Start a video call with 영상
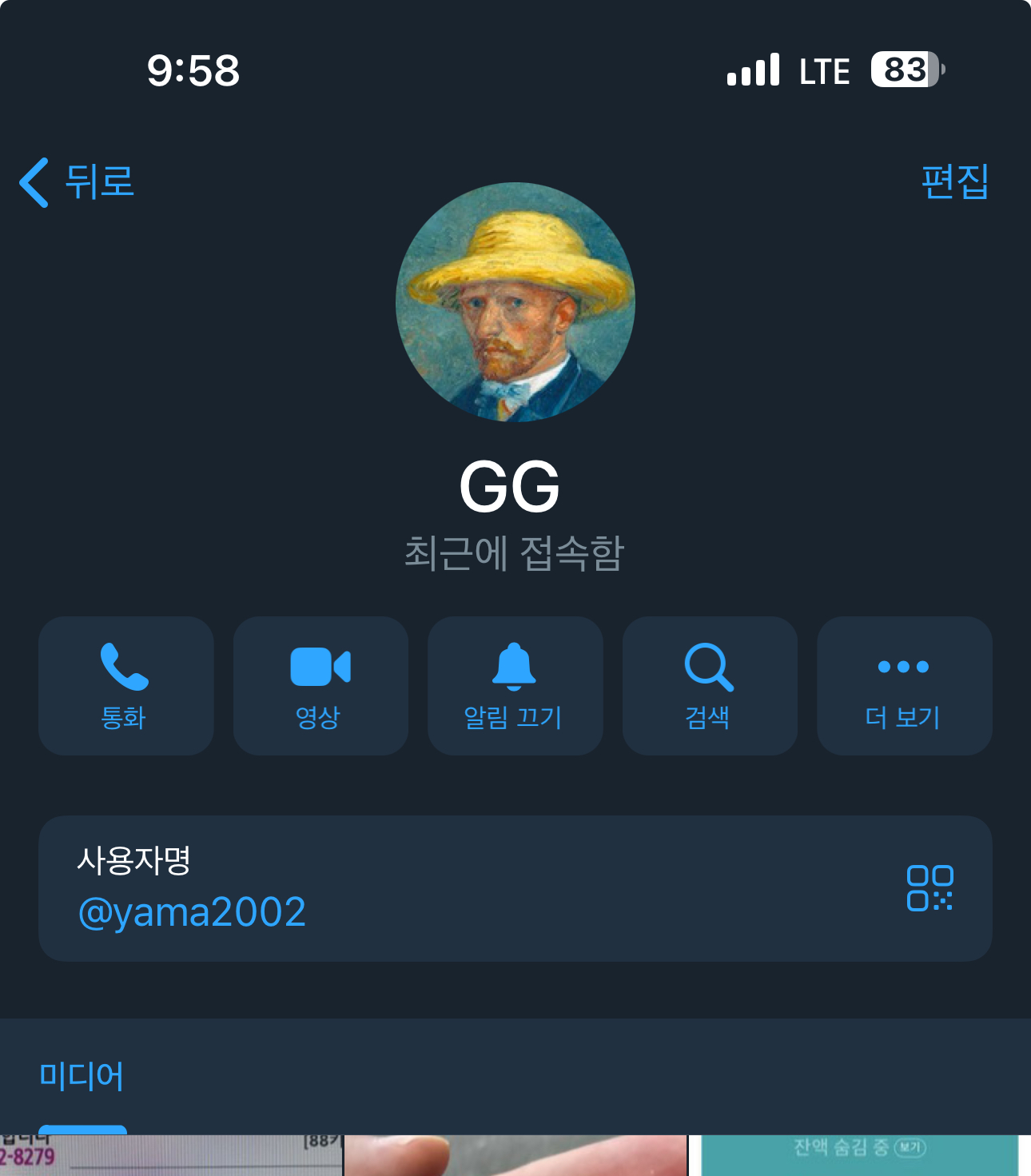Screen dimensions: 1031x1176 pyautogui.click(x=320, y=685)
